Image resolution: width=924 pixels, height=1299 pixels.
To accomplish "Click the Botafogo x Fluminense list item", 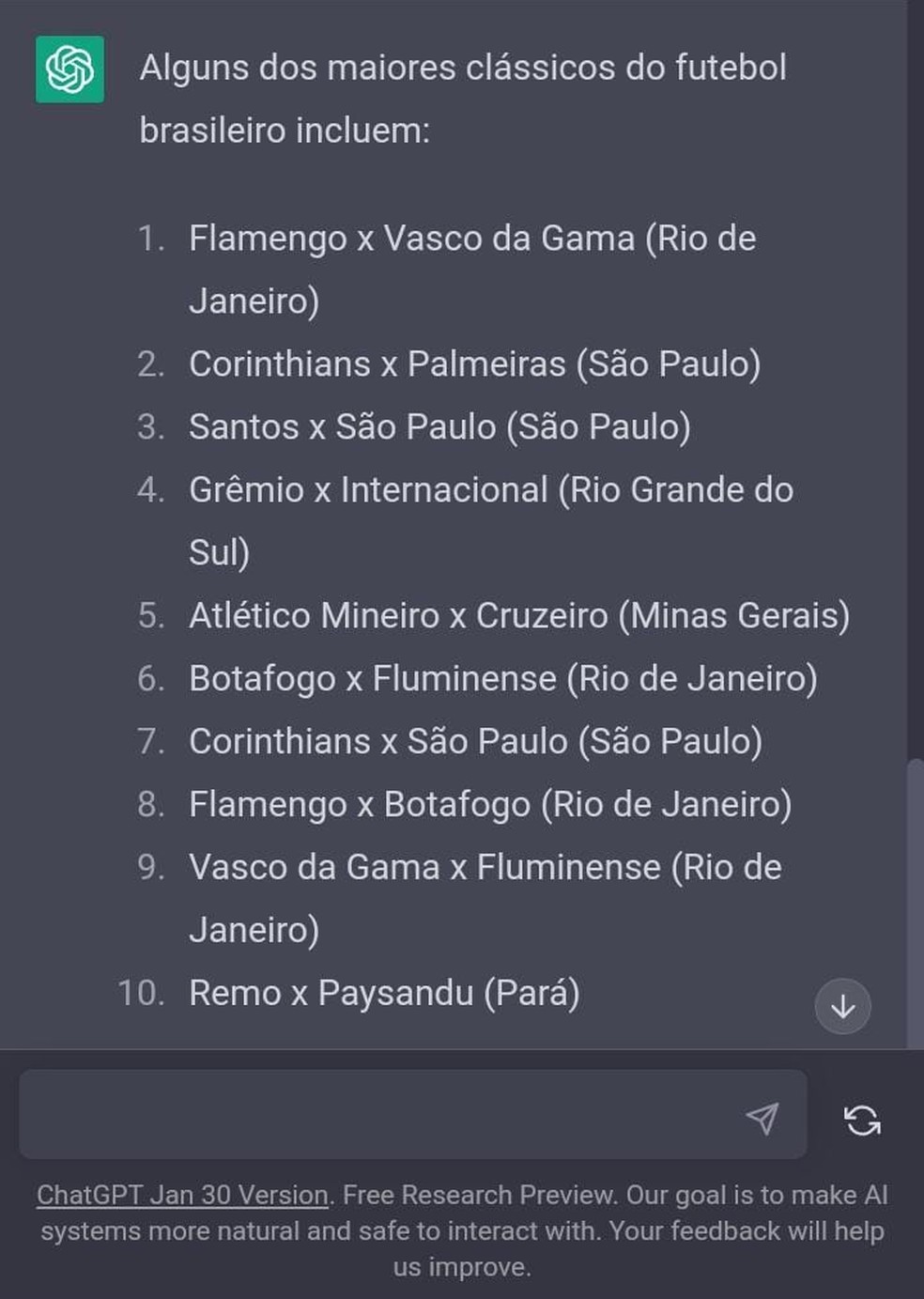I will 503,677.
